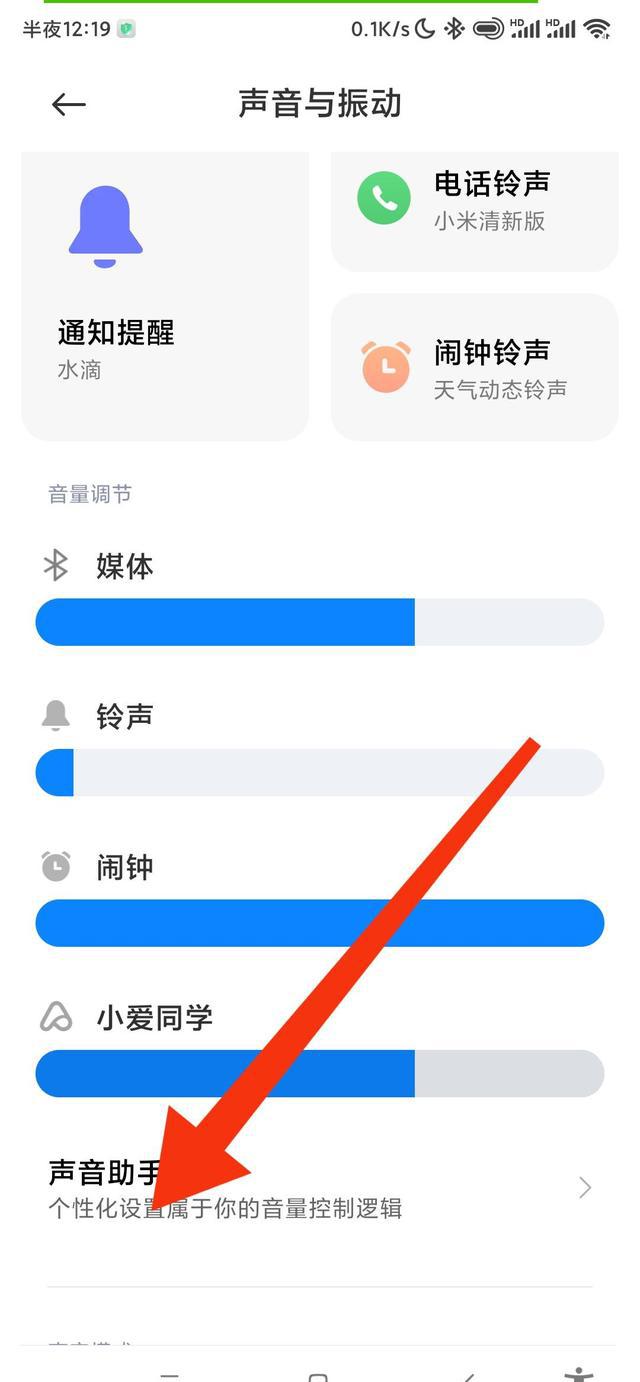Screen dimensions: 640x1382
Task: Tap the 小爱同学 volume slider
Action: pyautogui.click(x=320, y=1074)
